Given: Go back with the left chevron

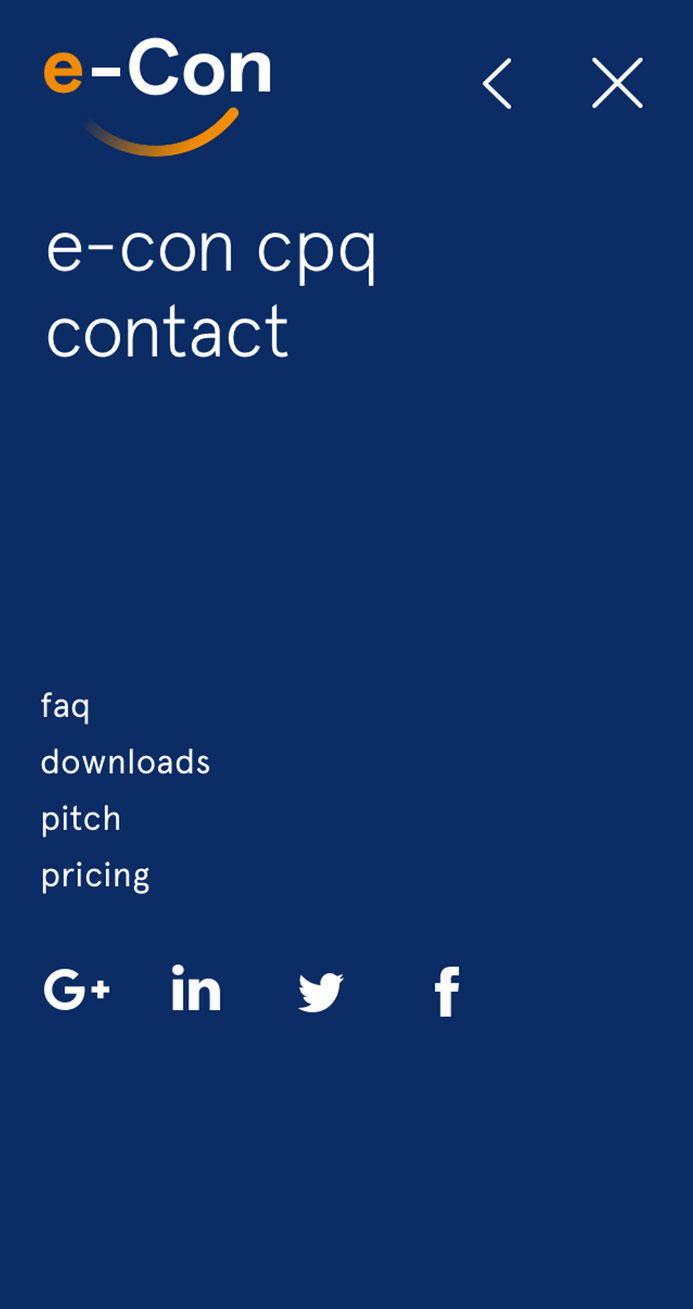Looking at the screenshot, I should pyautogui.click(x=497, y=83).
